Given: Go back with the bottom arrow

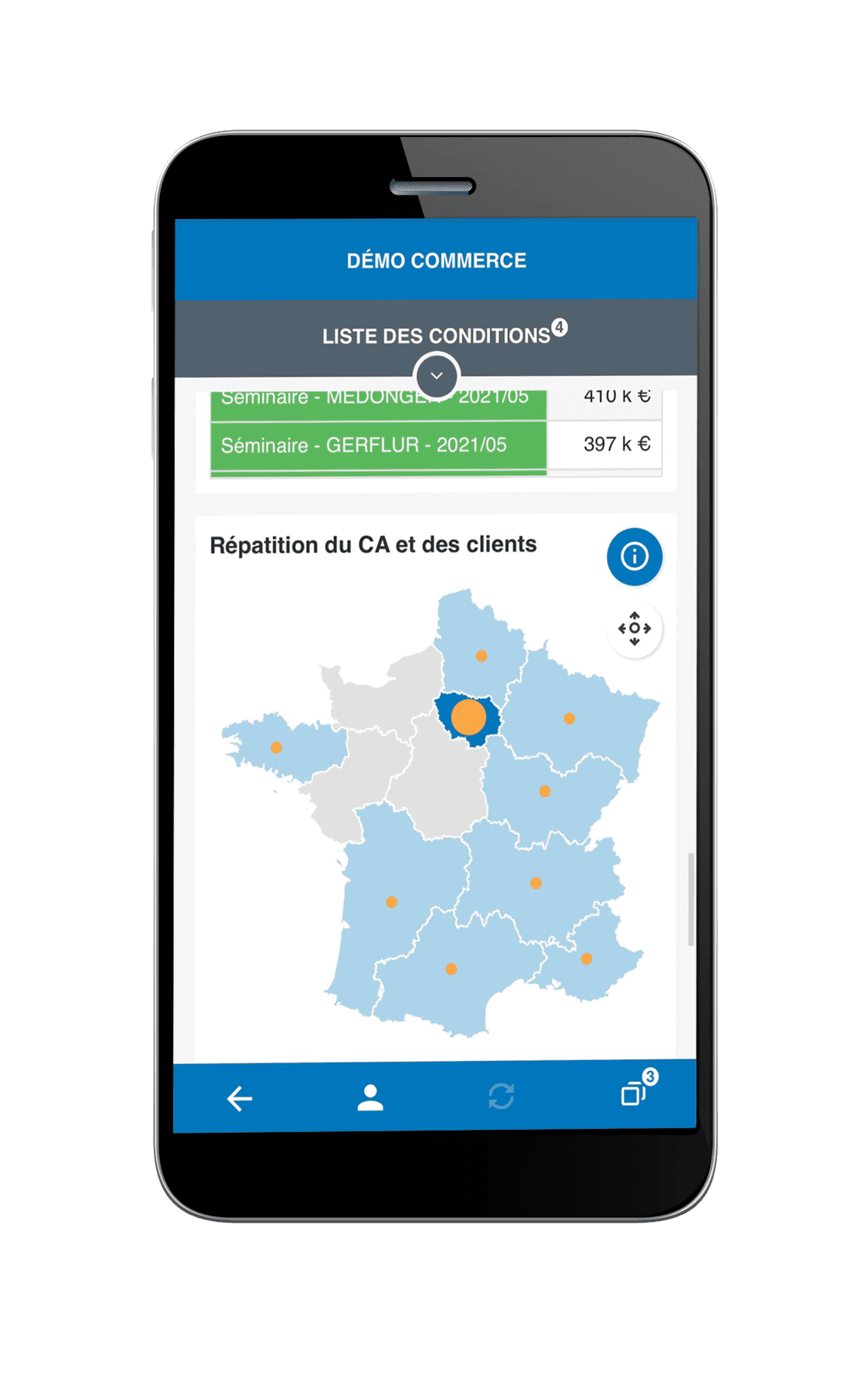Looking at the screenshot, I should coord(240,1098).
